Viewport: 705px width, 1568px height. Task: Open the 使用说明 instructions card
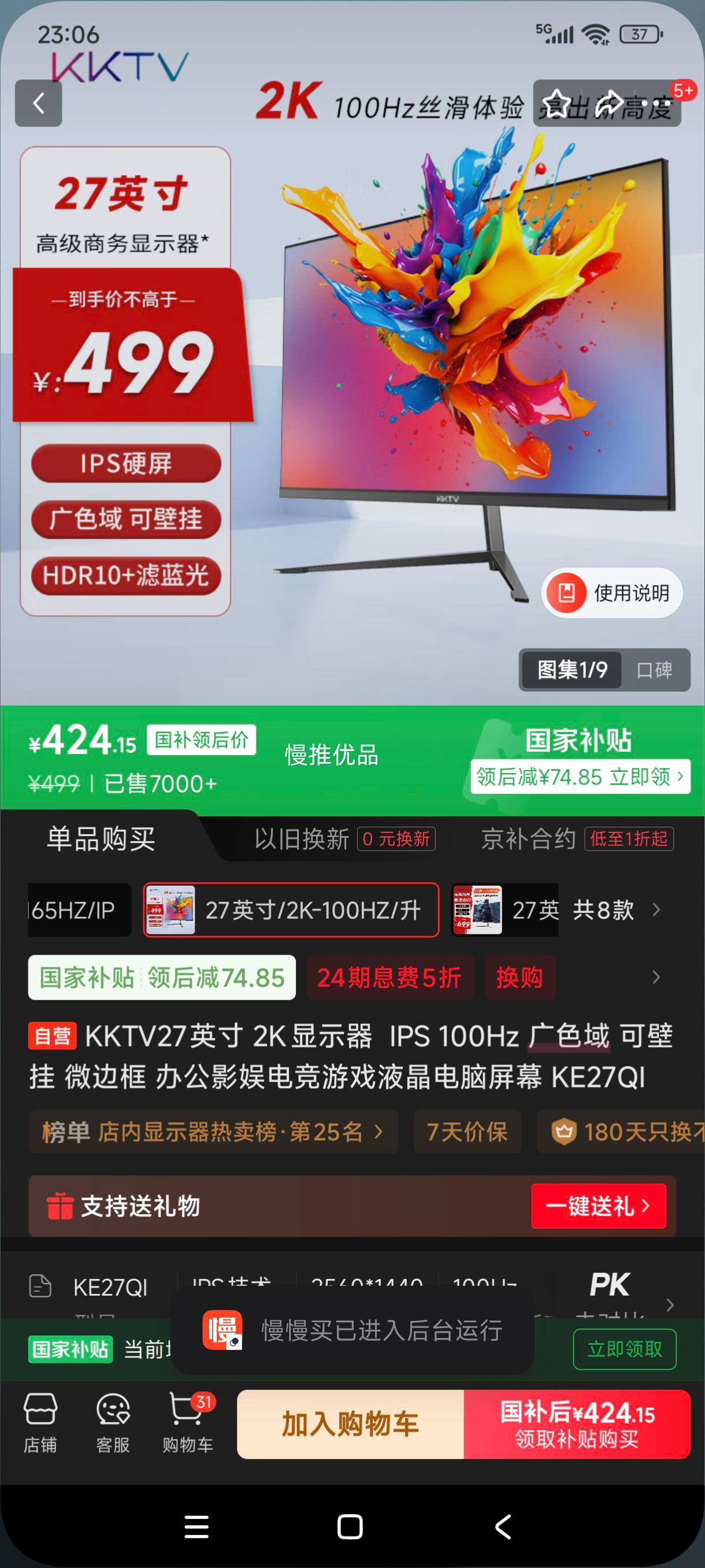coord(611,591)
